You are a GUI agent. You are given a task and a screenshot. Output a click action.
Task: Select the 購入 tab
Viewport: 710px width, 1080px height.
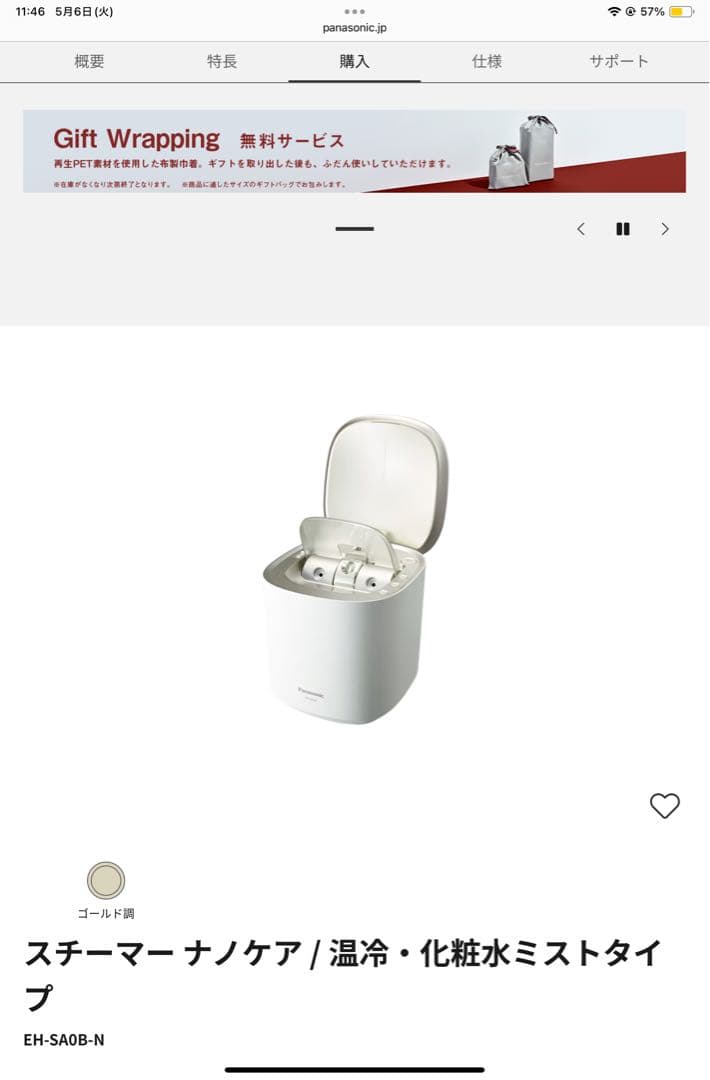354,61
